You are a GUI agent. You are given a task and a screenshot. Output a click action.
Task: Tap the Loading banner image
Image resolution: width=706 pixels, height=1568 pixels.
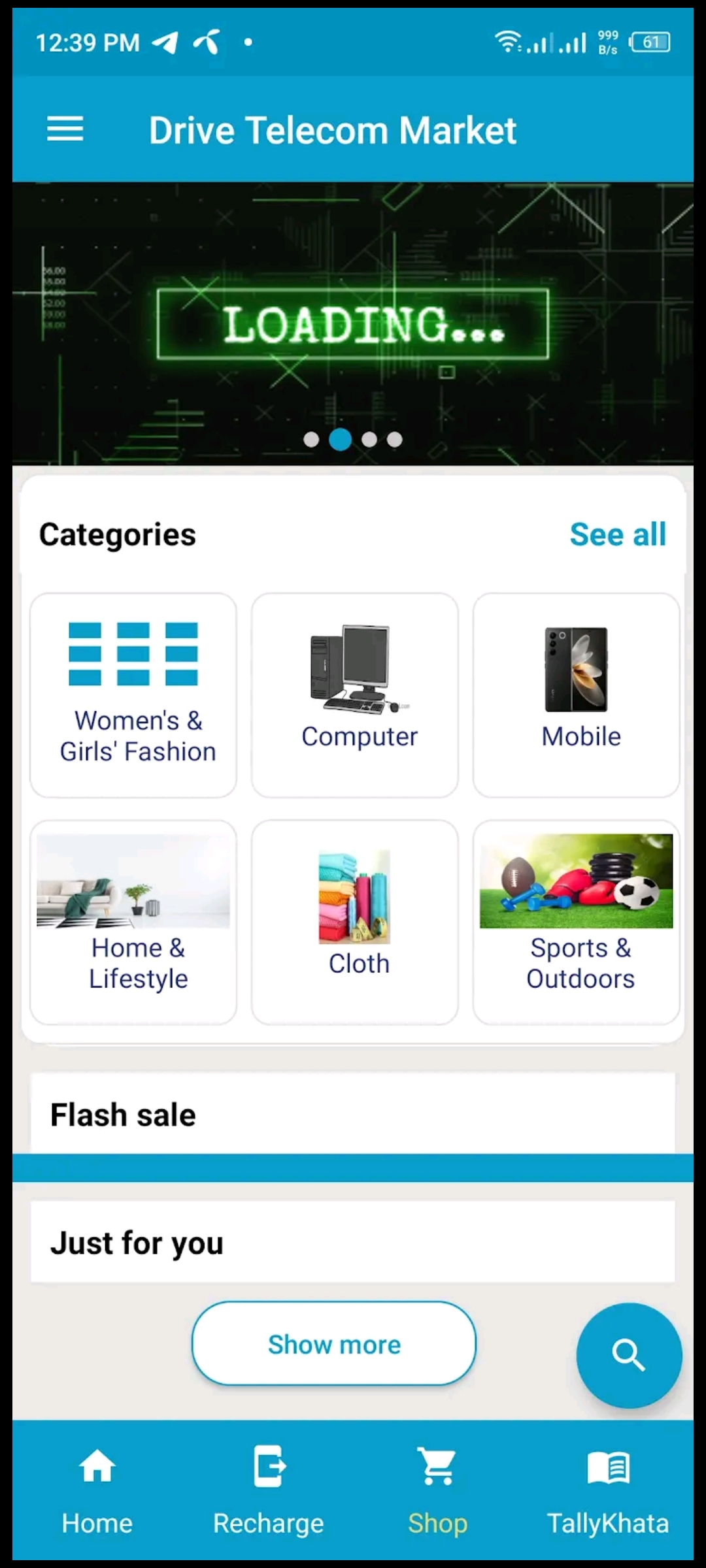[353, 323]
